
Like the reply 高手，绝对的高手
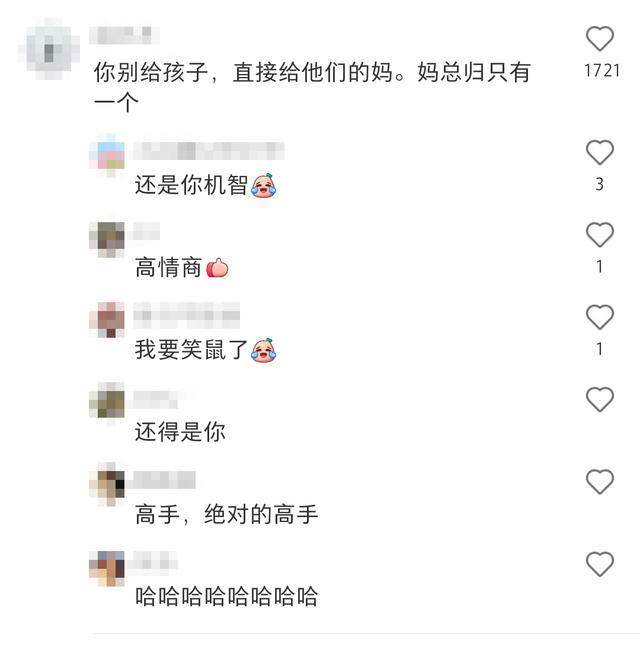(599, 483)
